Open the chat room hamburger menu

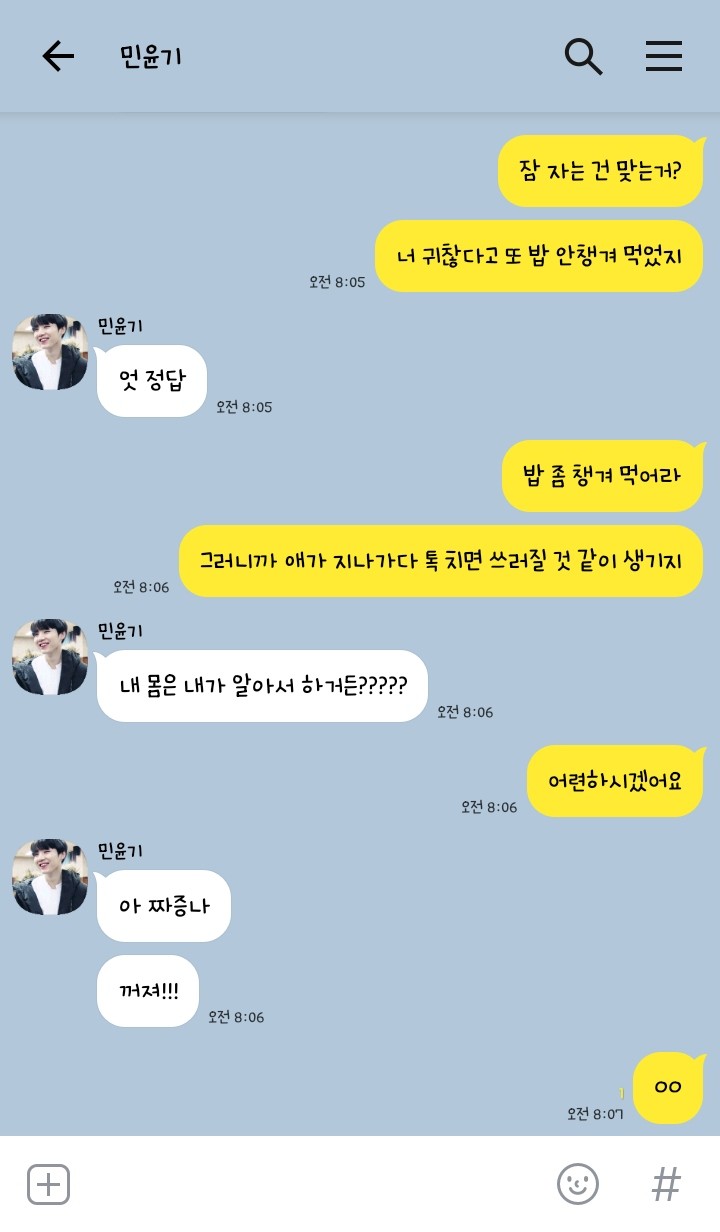pyautogui.click(x=663, y=57)
